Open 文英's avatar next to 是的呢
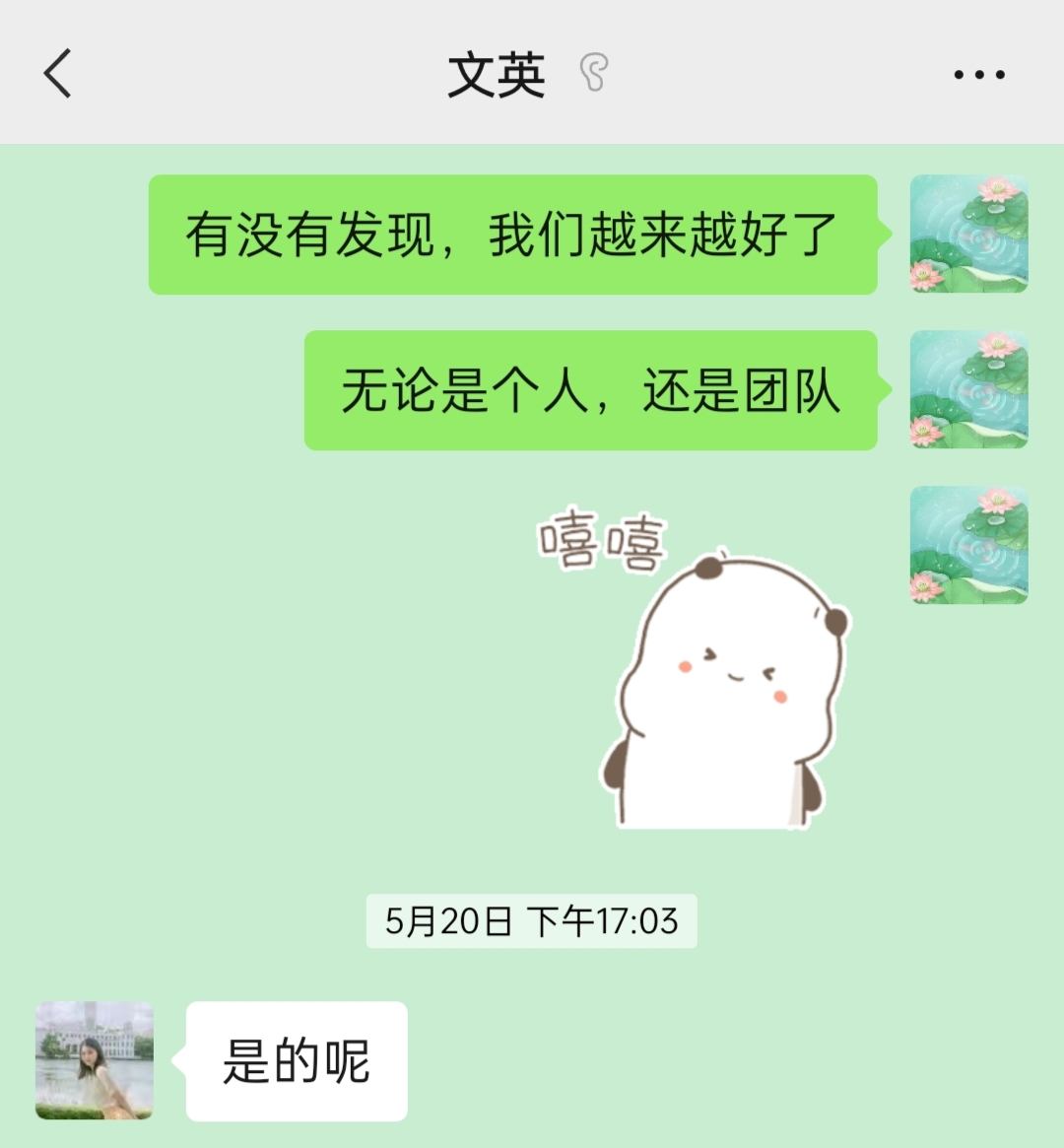 point(95,1060)
